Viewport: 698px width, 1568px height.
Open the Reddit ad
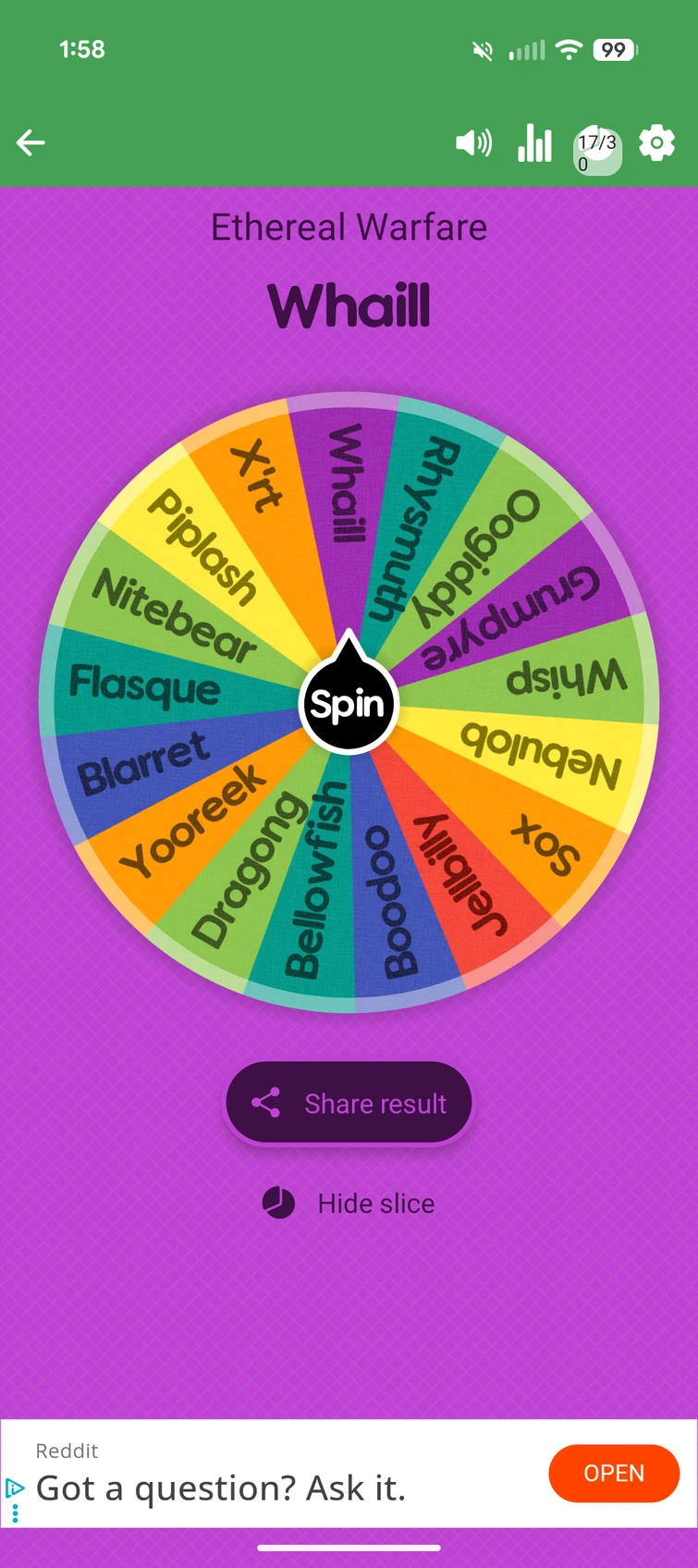(x=613, y=1473)
